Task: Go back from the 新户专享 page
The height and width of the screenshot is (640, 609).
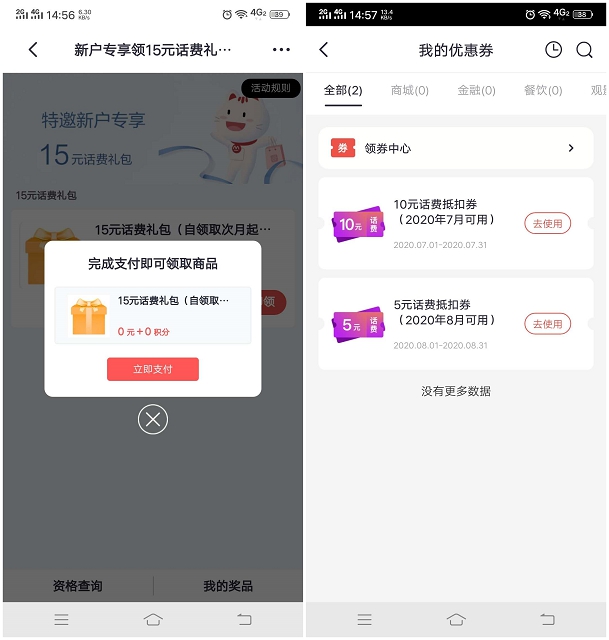Action: [33, 50]
